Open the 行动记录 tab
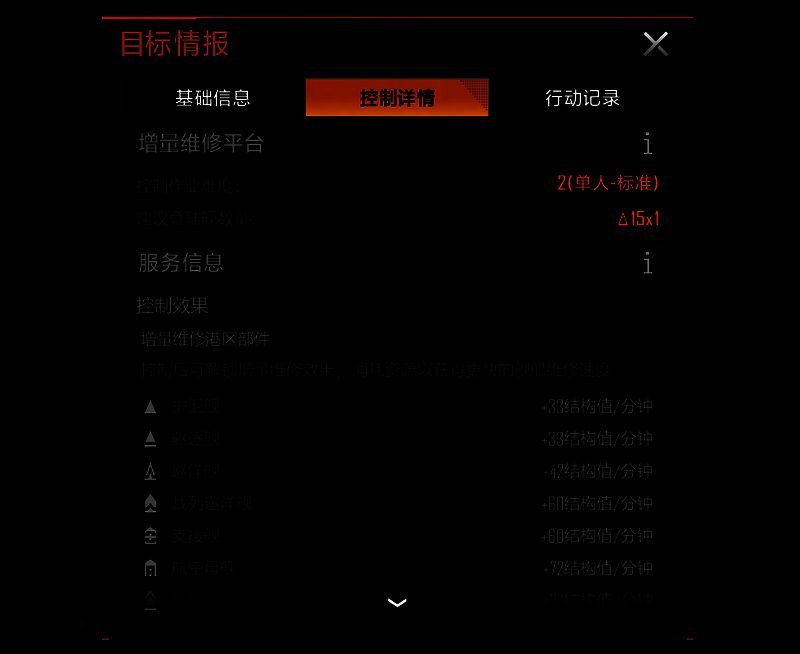The image size is (800, 654). click(x=582, y=98)
